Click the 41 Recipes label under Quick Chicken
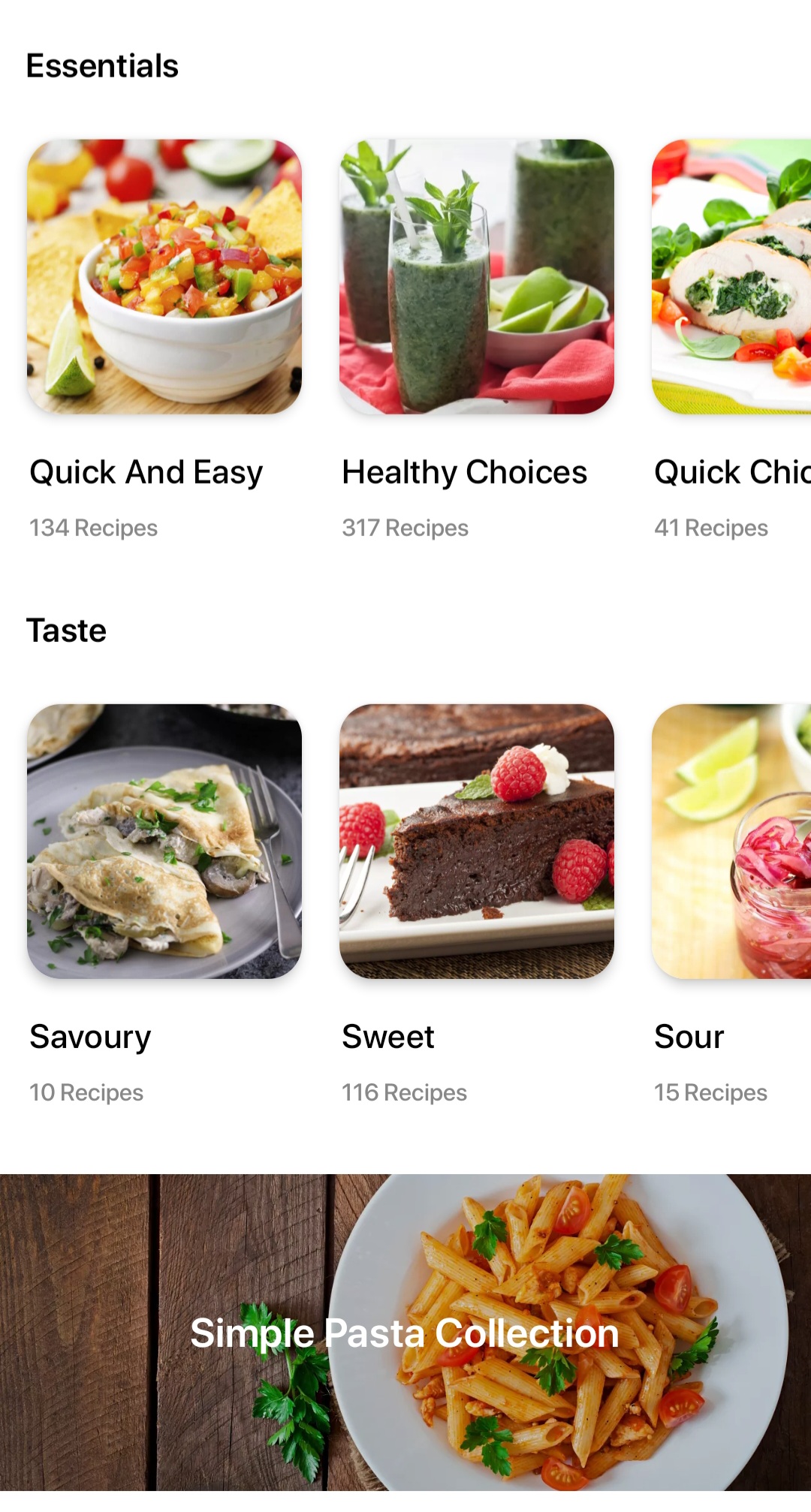811x1512 pixels. [x=711, y=528]
